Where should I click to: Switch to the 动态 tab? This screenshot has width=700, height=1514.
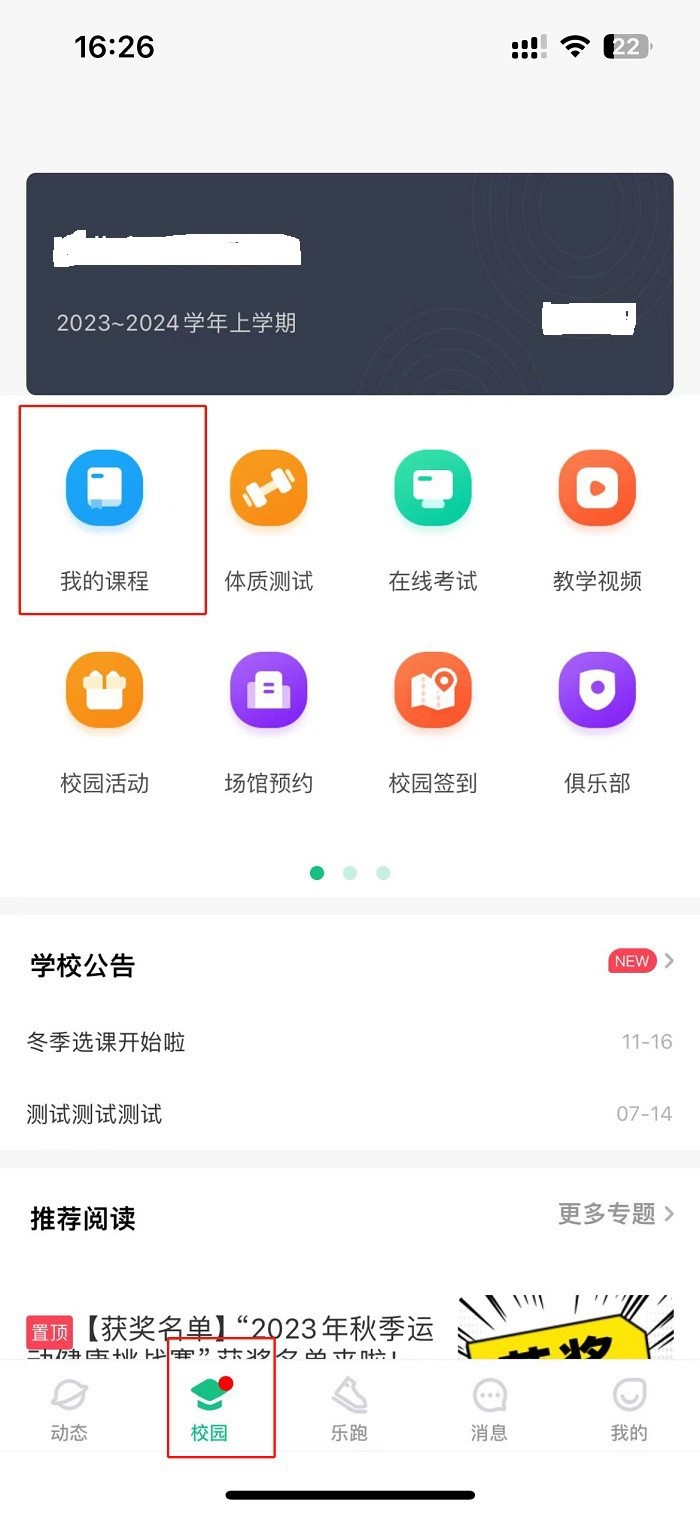tap(69, 1410)
